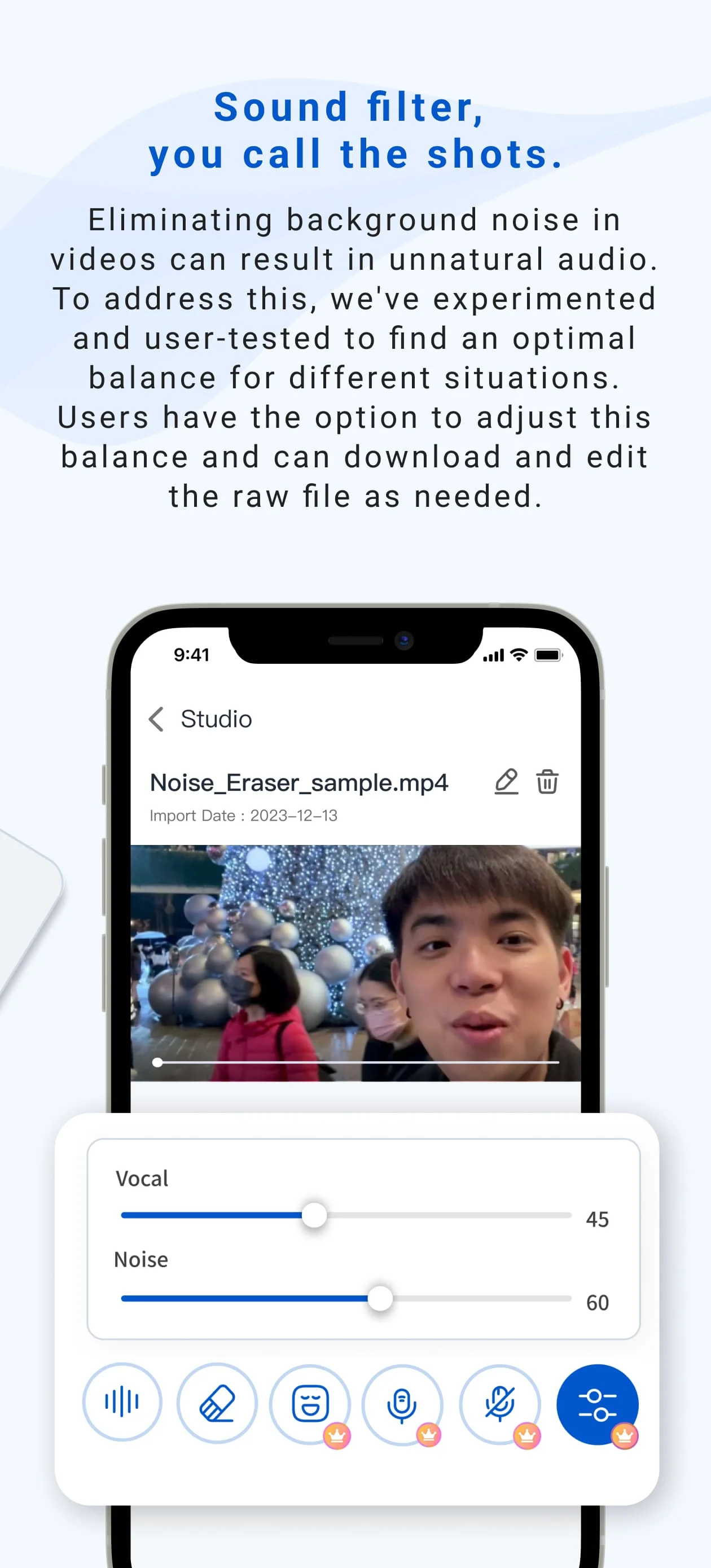Navigate back using the chevron arrow
Viewport: 711px width, 1568px height.
point(157,719)
